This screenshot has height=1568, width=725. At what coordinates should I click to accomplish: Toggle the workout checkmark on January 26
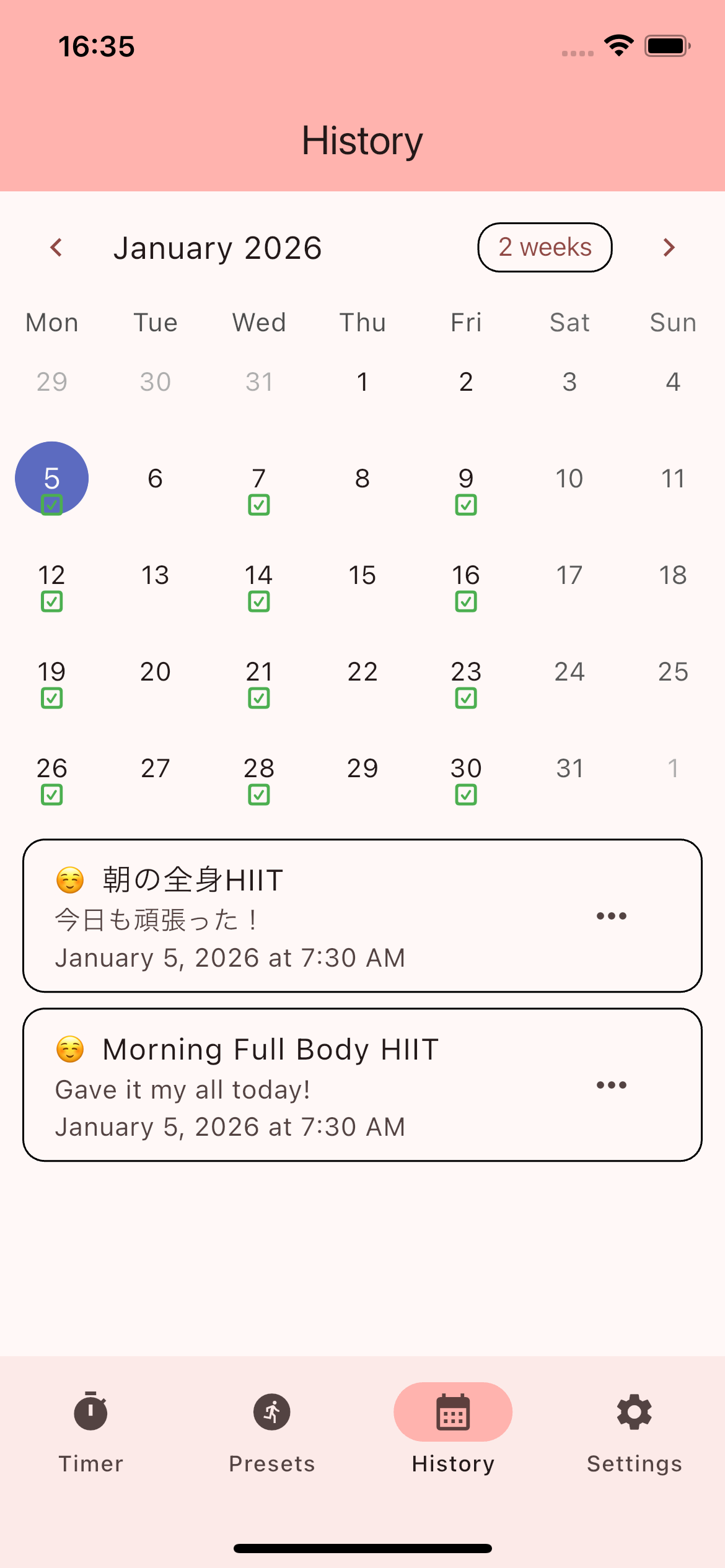pyautogui.click(x=52, y=795)
